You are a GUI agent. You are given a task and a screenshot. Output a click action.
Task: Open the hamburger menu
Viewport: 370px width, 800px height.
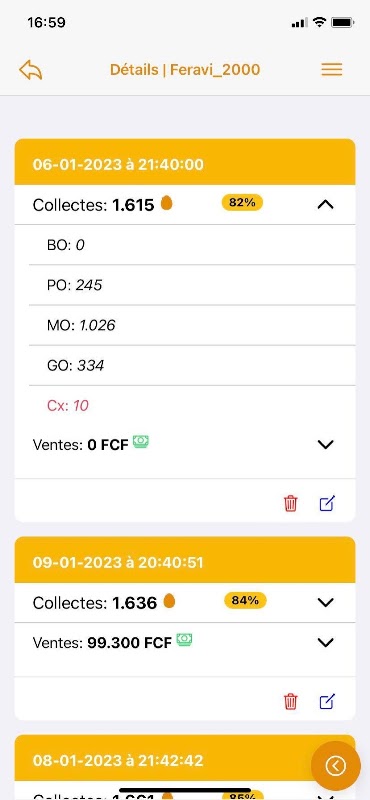[332, 69]
